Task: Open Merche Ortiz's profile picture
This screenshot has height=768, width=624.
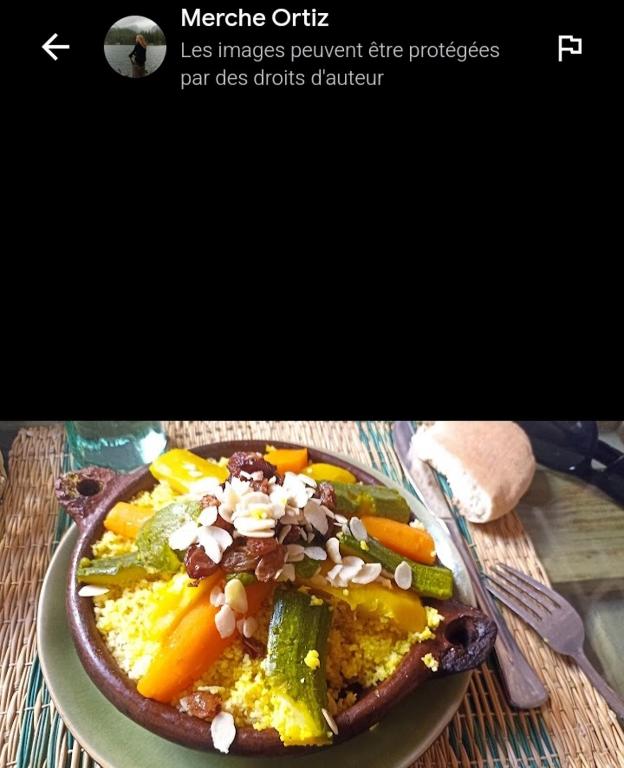Action: click(x=135, y=47)
